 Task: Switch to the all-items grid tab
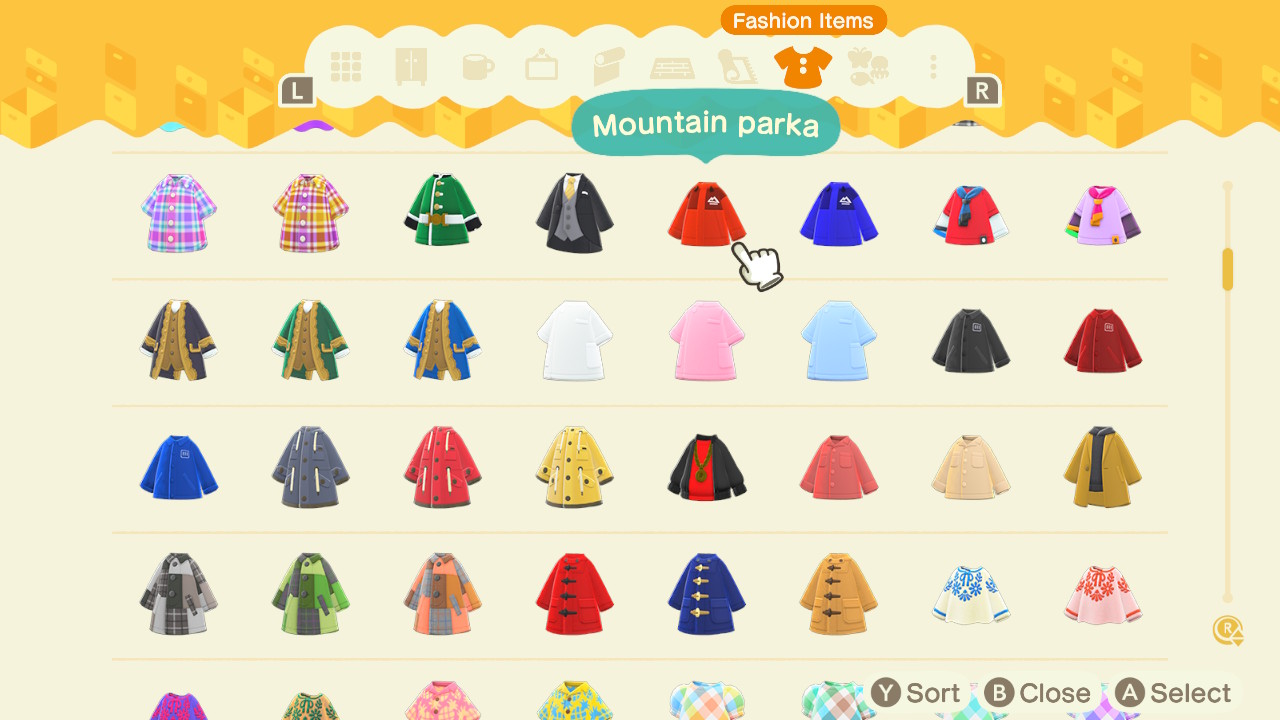tap(346, 67)
